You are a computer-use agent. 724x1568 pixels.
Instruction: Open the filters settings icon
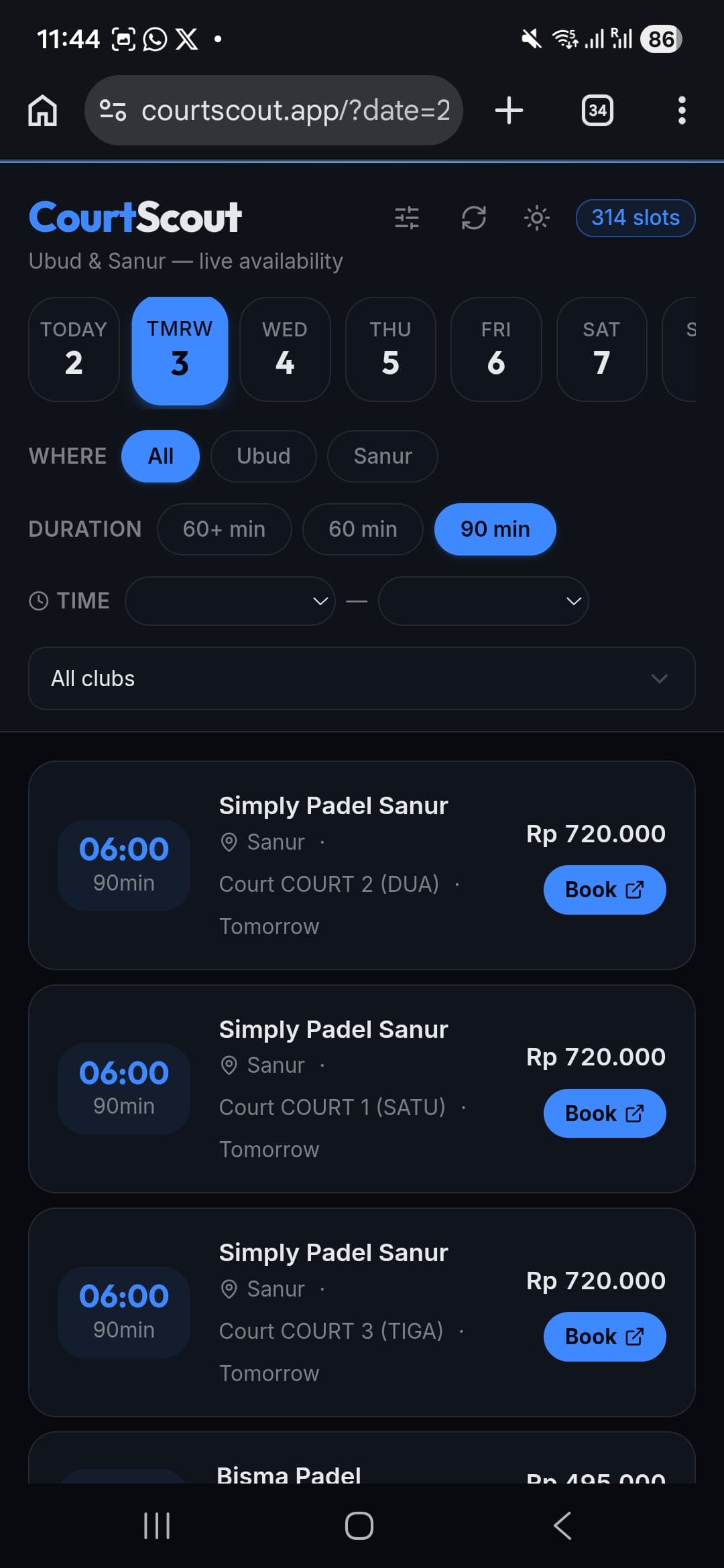coord(407,217)
